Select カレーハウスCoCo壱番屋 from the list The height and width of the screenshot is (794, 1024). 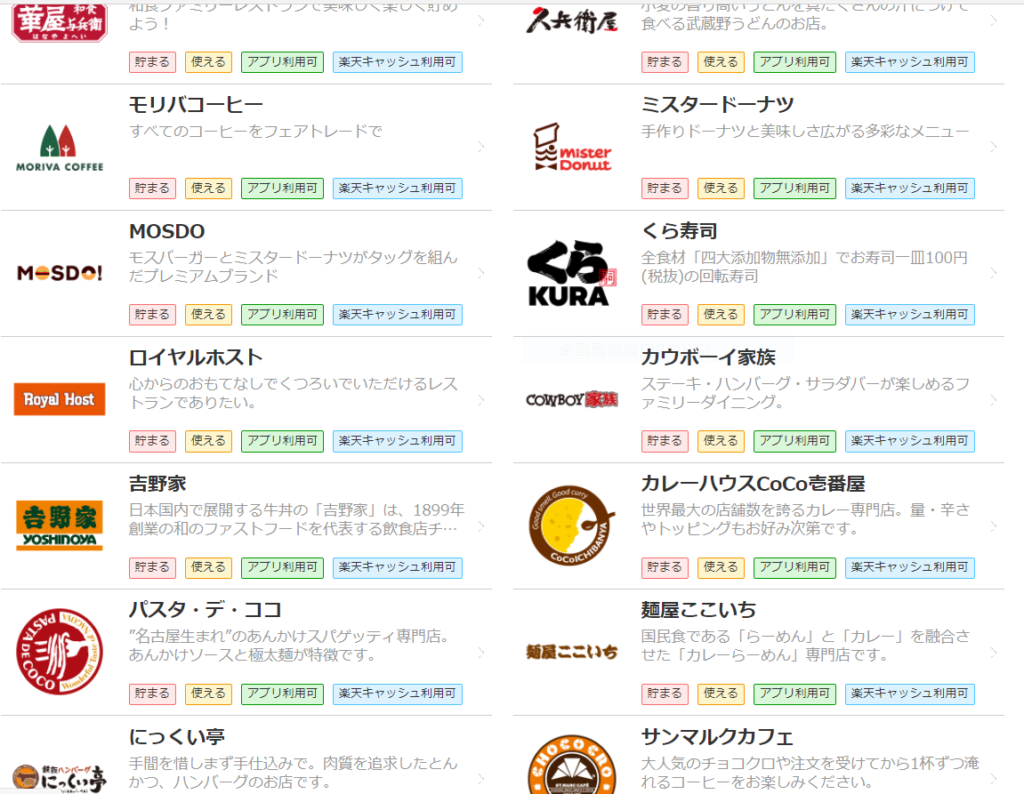[x=752, y=483]
